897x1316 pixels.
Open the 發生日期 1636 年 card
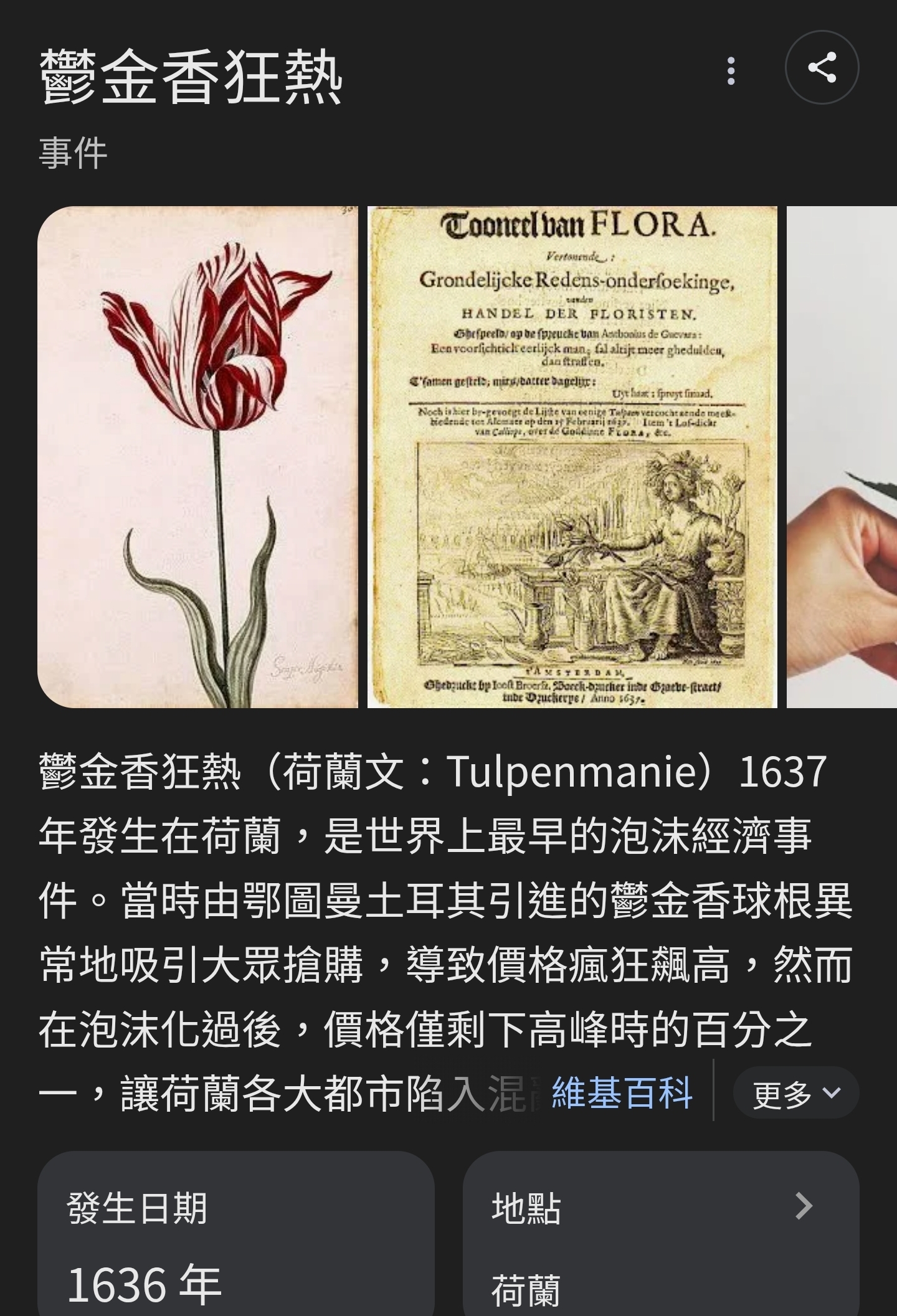click(x=235, y=1239)
